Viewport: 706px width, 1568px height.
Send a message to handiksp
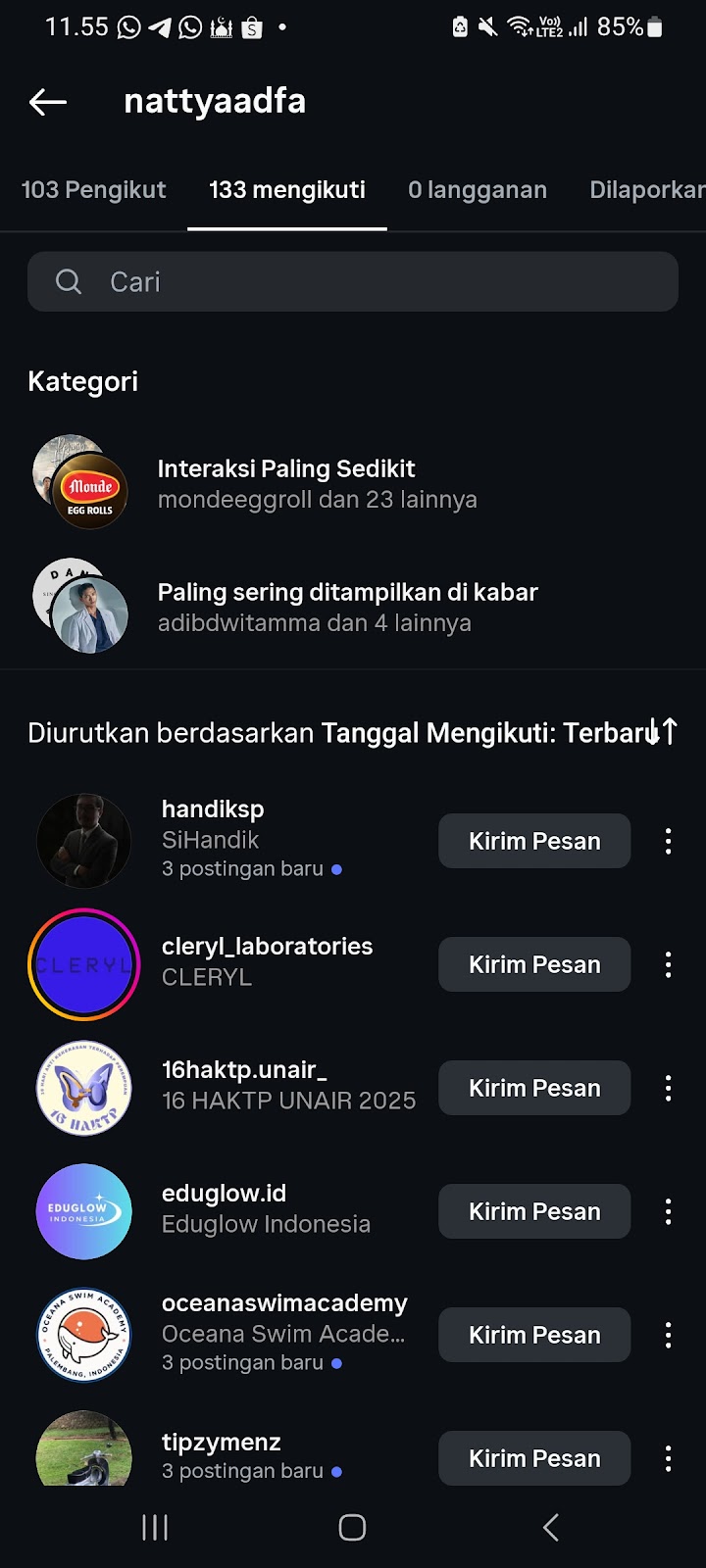pos(533,841)
